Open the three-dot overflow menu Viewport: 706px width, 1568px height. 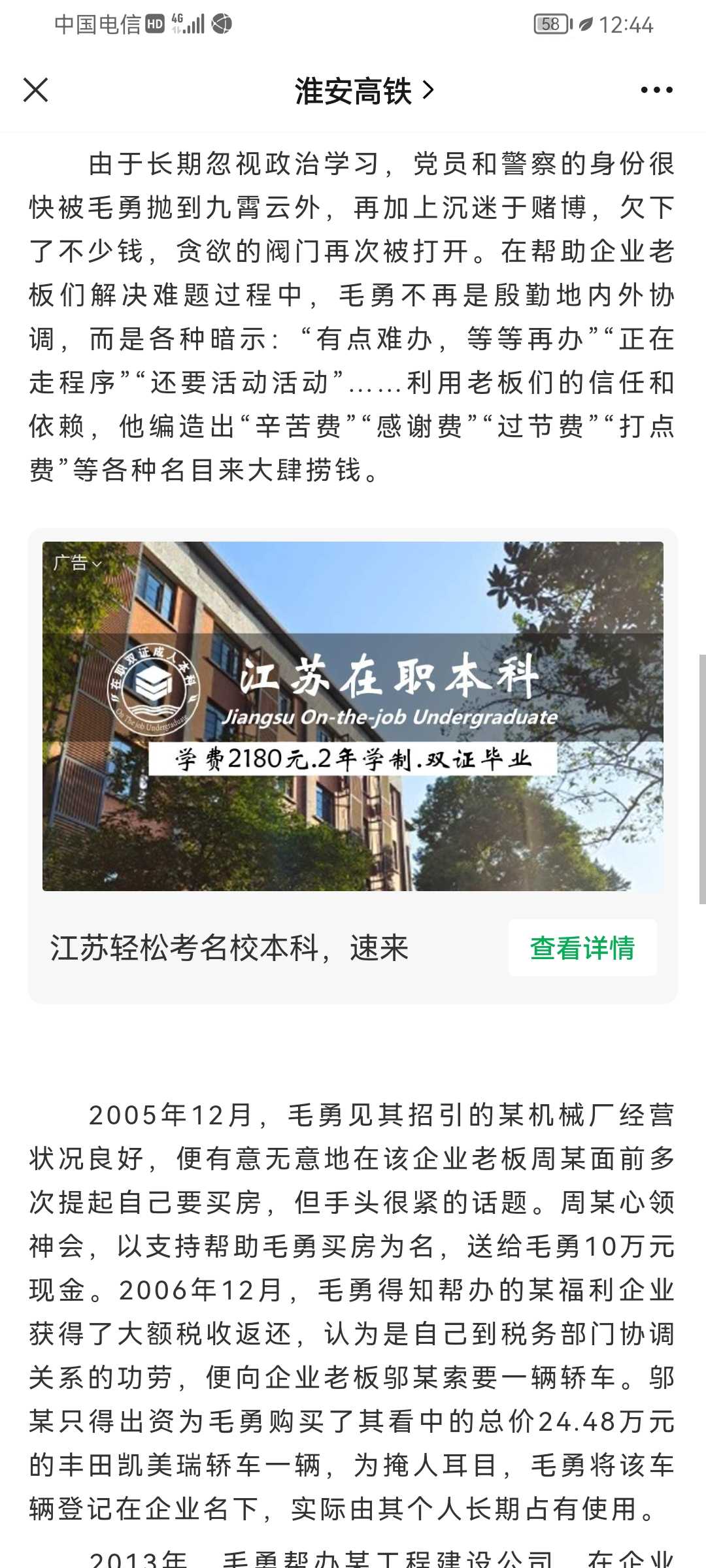(x=656, y=90)
